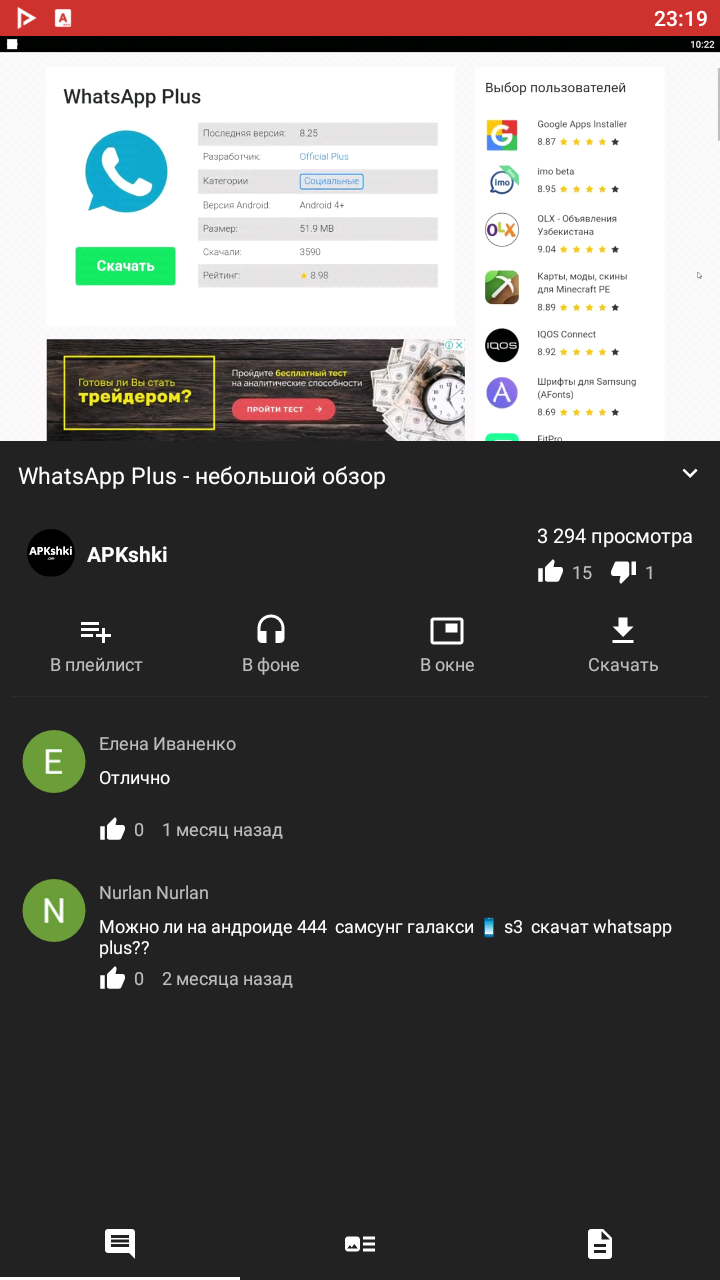Open Nurlan Nurlan's profile avatar

pyautogui.click(x=54, y=910)
